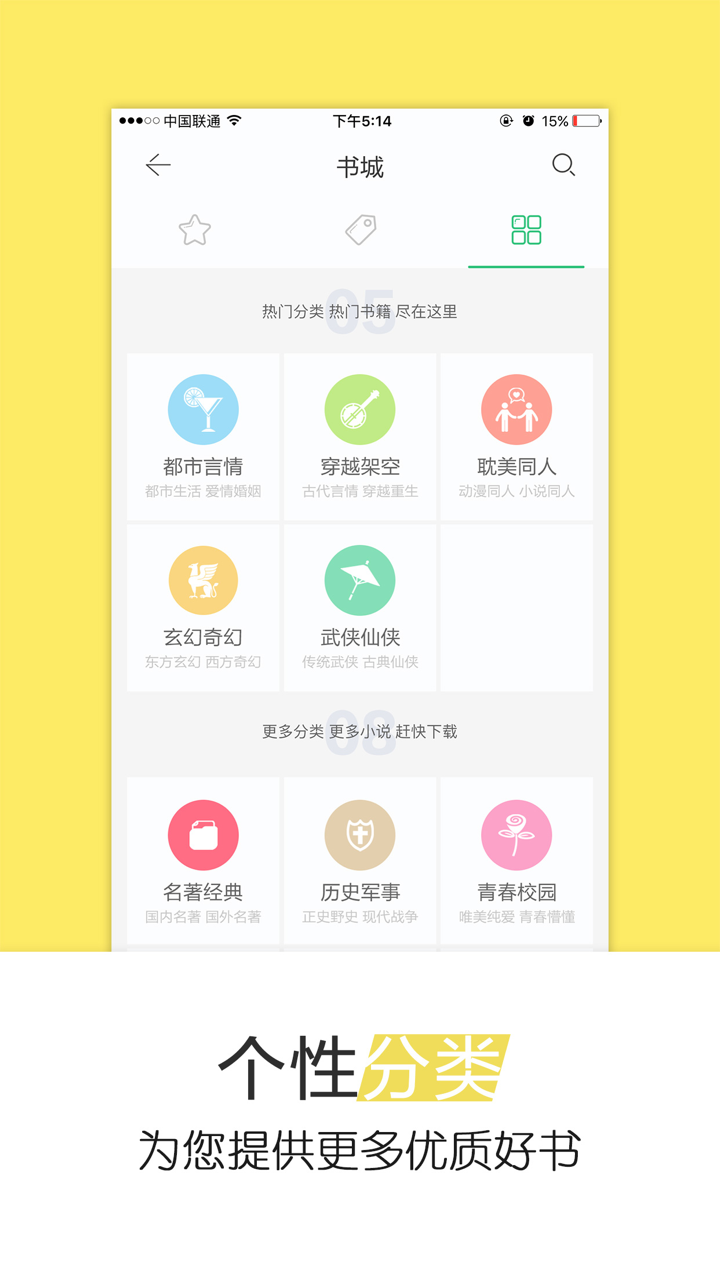Open the 都市言情 cocktail category icon

point(203,408)
